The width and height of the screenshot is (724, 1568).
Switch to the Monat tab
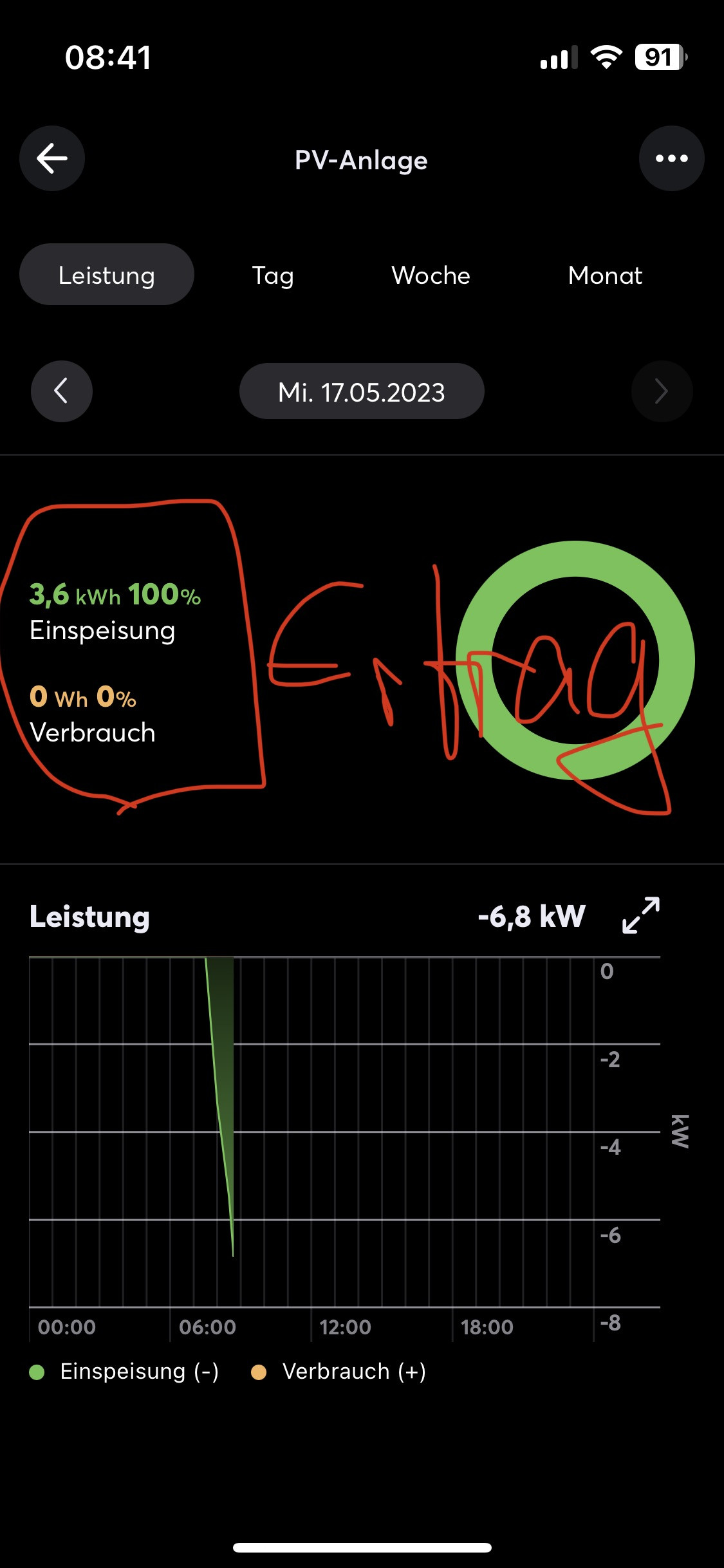[x=605, y=275]
